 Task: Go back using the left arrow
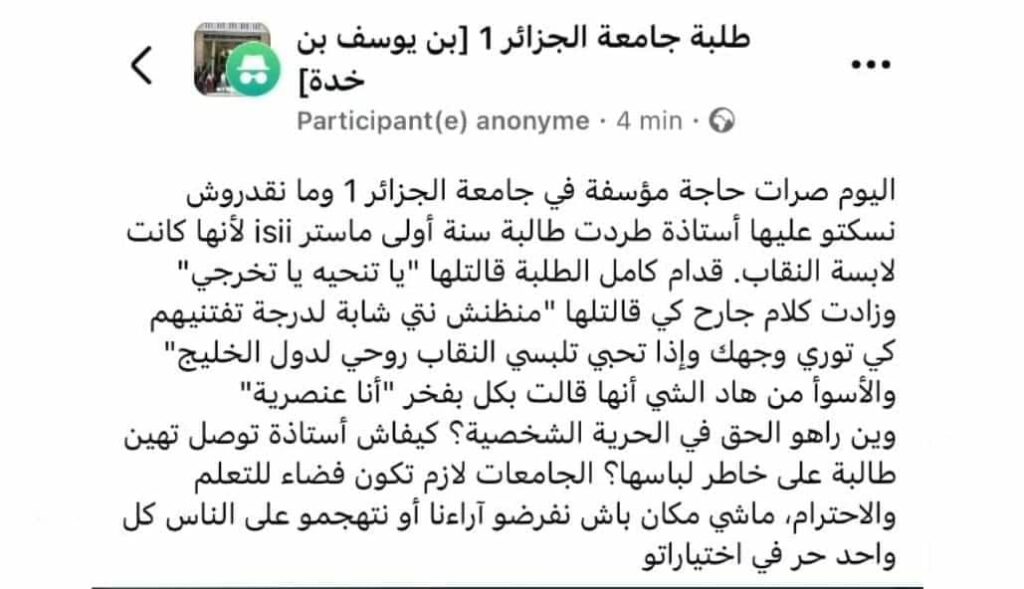[x=141, y=66]
